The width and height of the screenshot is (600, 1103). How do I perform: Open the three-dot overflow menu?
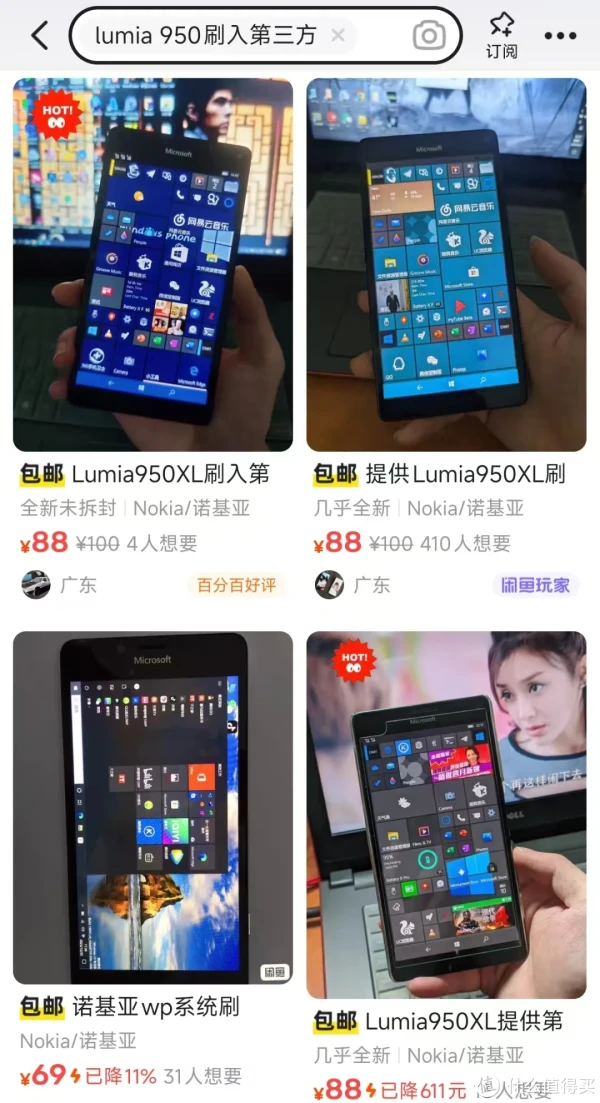(560, 36)
